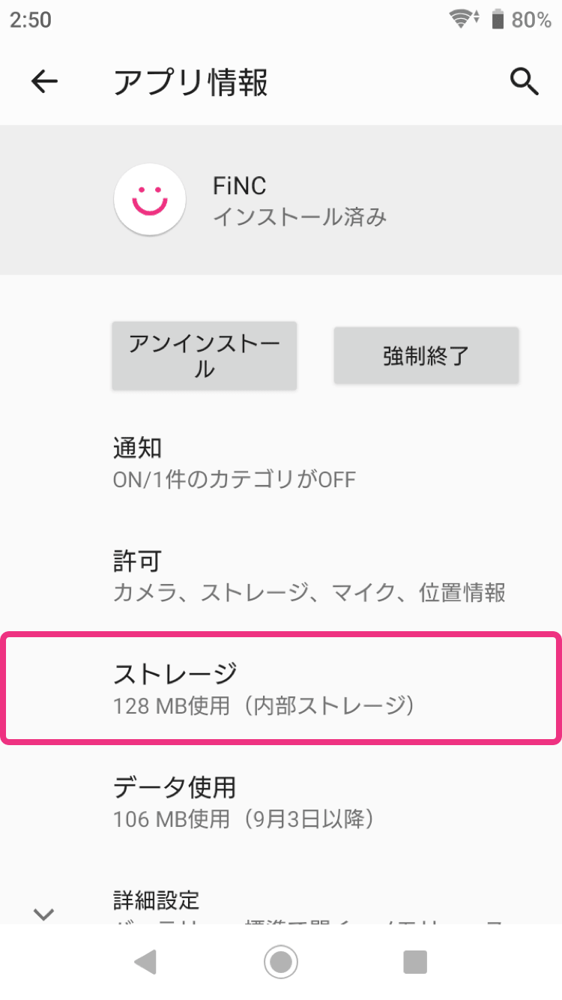Viewport: 562px width, 1000px height.
Task: Open the recent apps square button
Action: 415,962
